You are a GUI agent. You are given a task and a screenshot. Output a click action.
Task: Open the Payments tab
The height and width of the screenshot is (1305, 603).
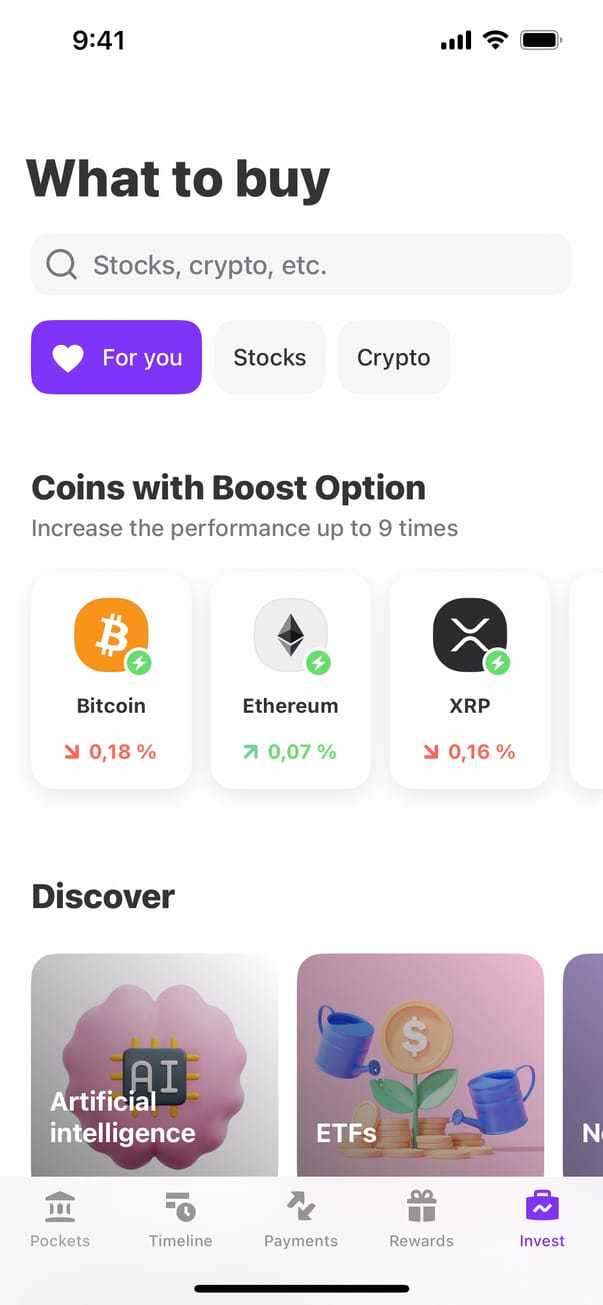click(301, 1220)
